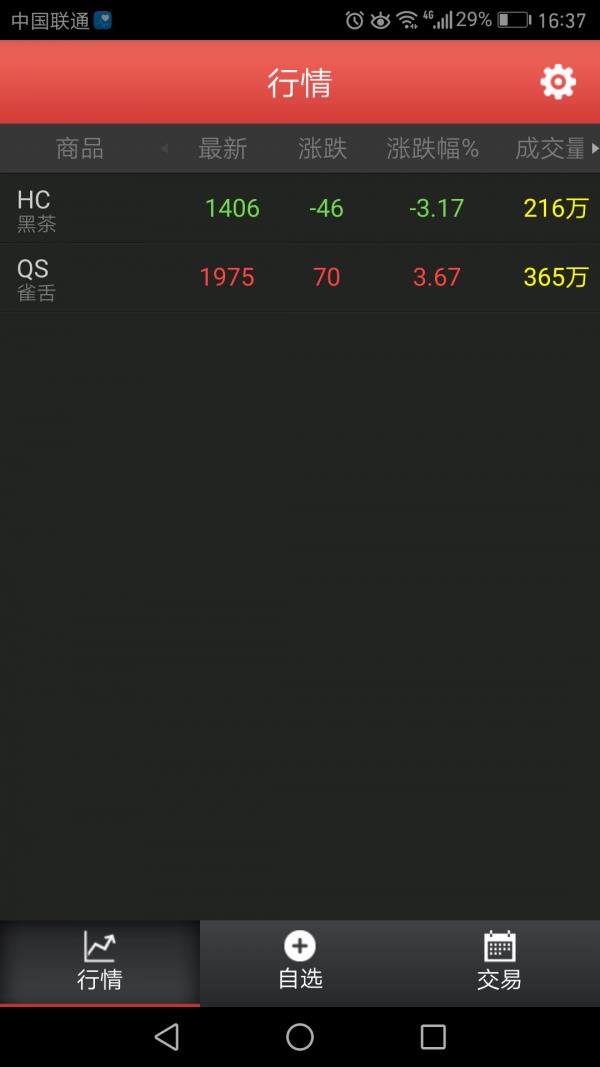Go back using the system back button
The width and height of the screenshot is (600, 1067).
click(x=167, y=1037)
